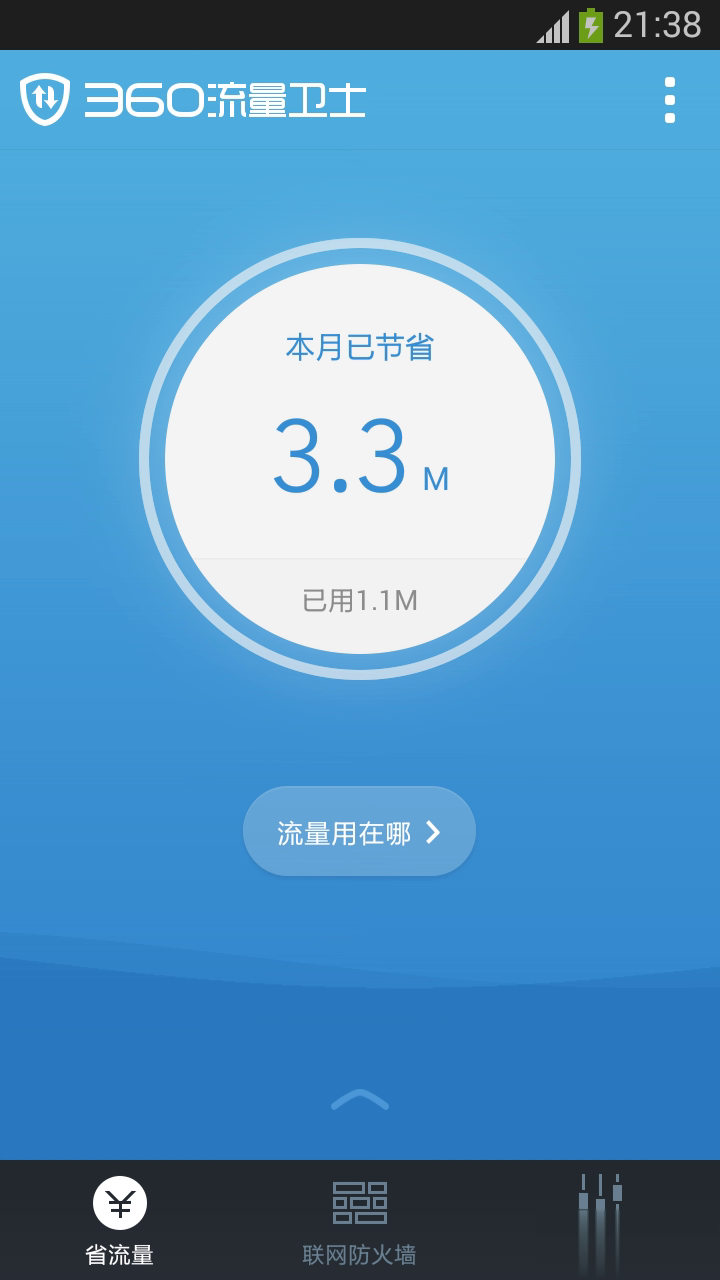This screenshot has width=720, height=1280.
Task: Tap the 联网防火墙 firewall grid icon
Action: [359, 1203]
